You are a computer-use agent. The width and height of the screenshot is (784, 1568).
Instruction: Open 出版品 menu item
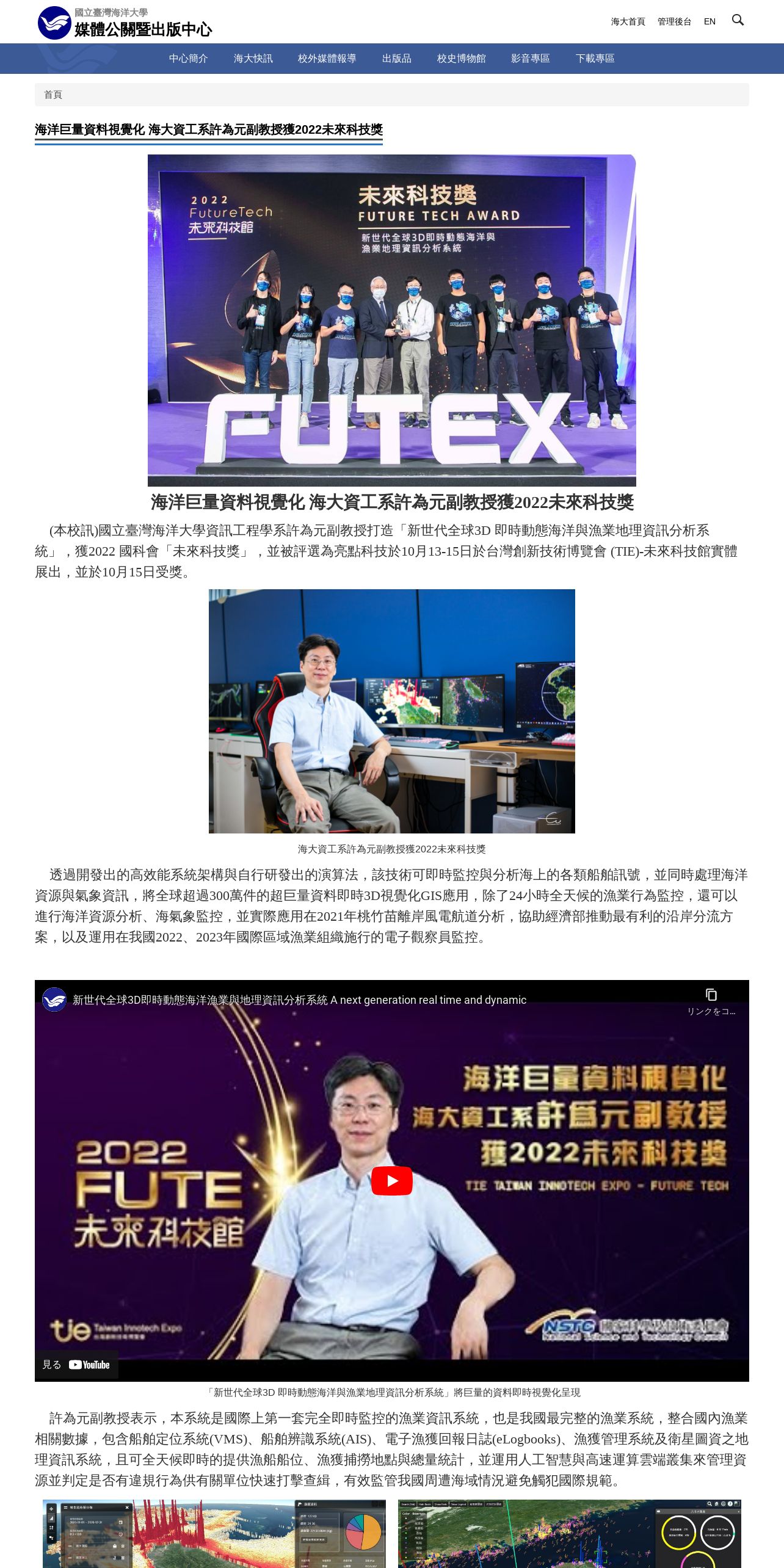(x=396, y=59)
